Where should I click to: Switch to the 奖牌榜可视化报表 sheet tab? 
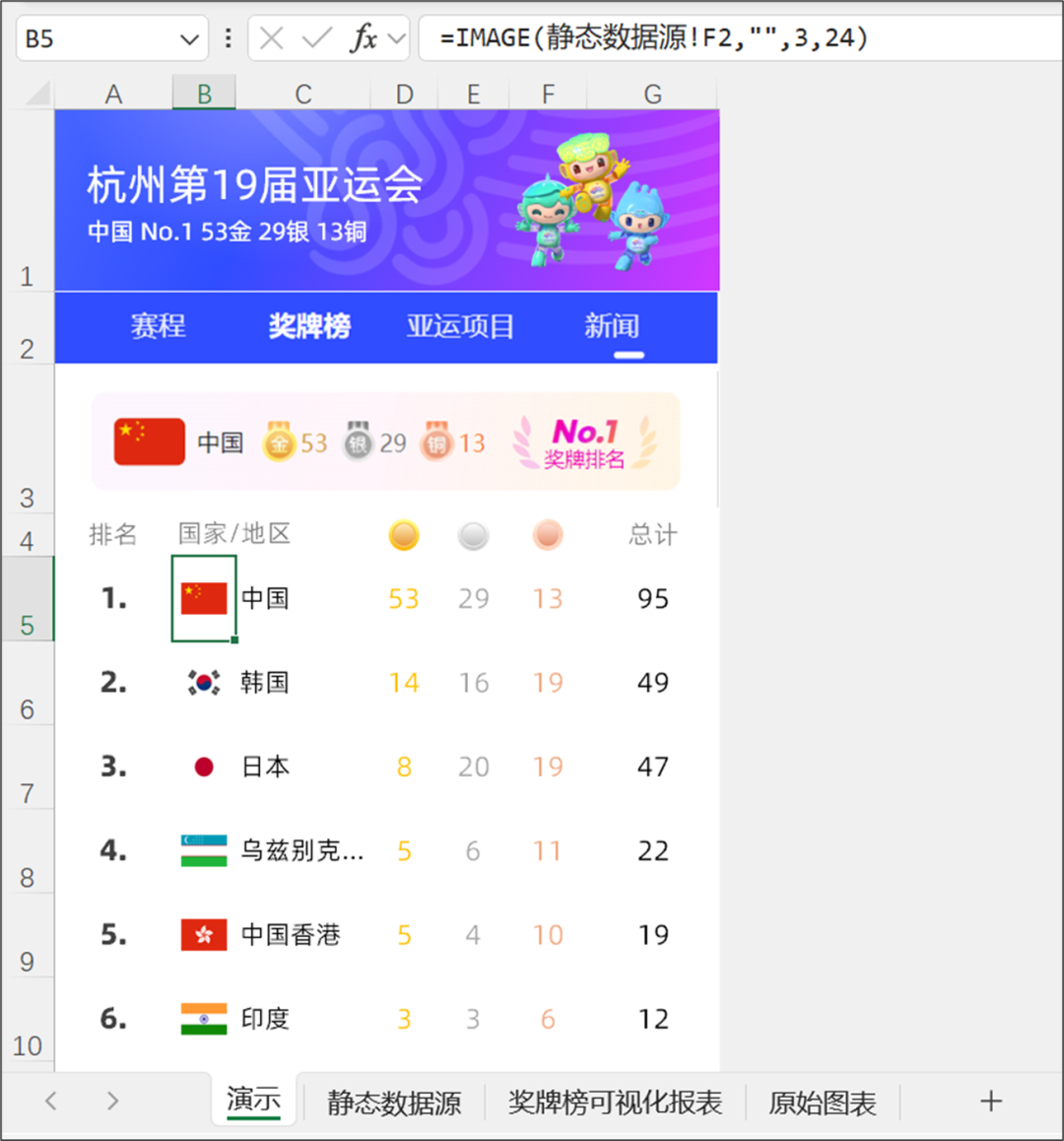click(615, 1103)
